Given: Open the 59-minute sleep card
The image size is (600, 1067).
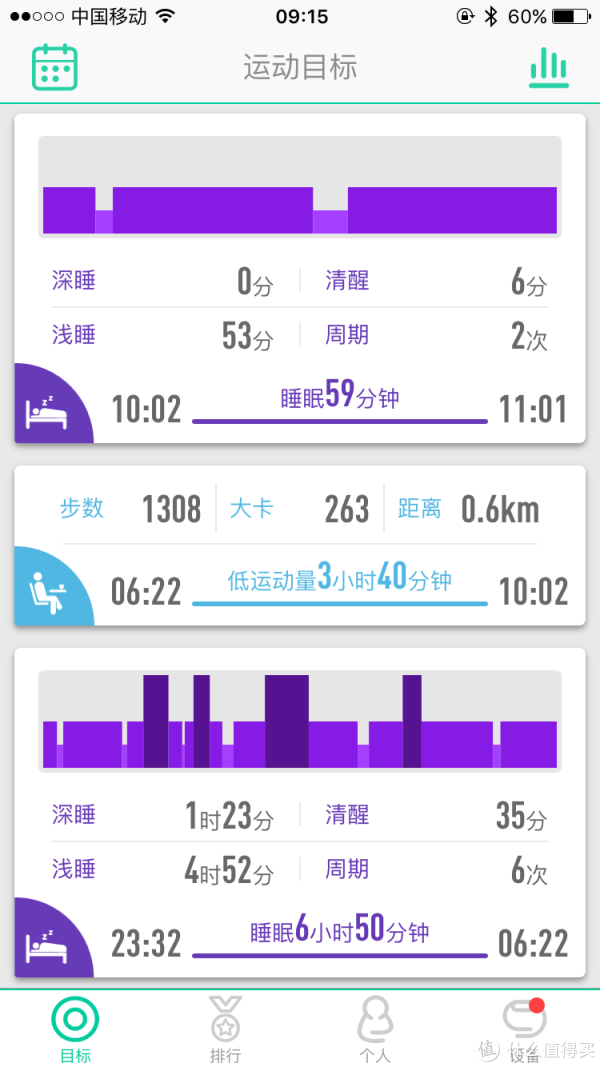Looking at the screenshot, I should pyautogui.click(x=300, y=278).
